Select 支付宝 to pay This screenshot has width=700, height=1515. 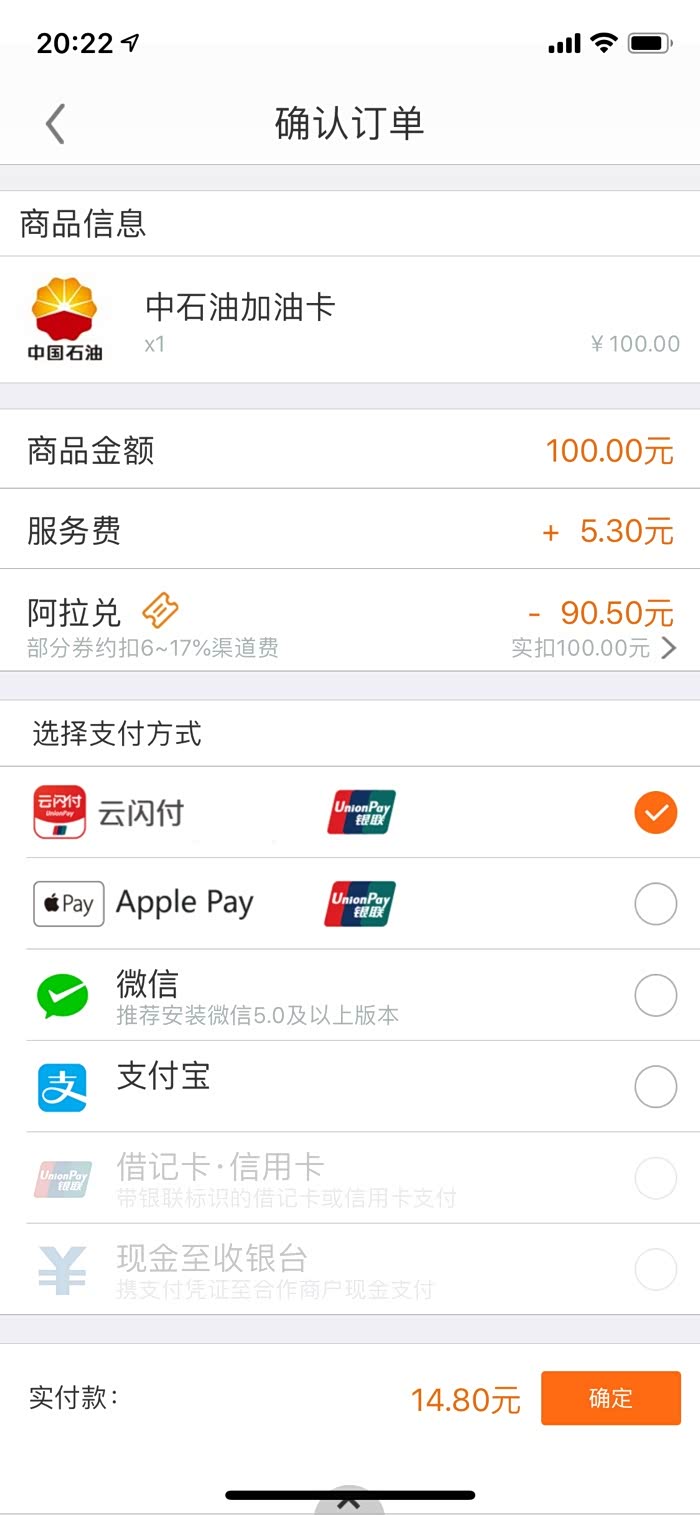(655, 1087)
